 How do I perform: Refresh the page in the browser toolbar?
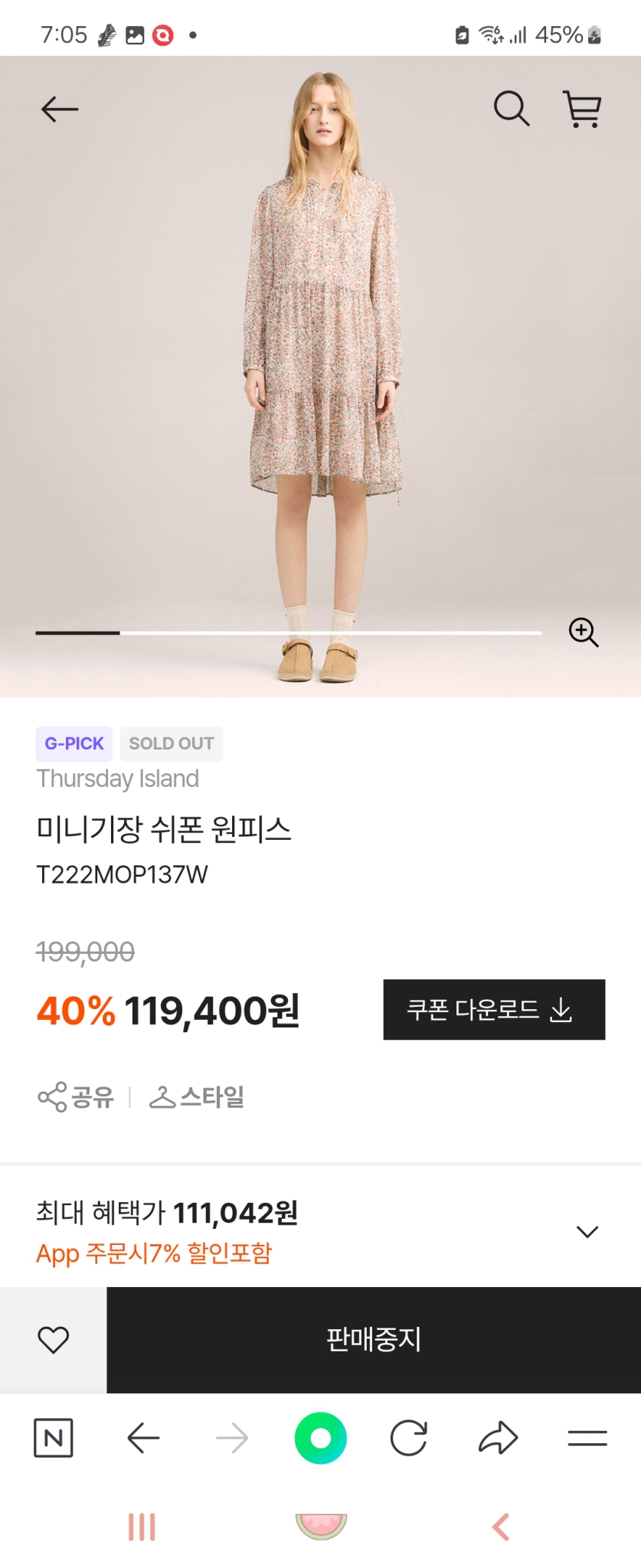tap(408, 1437)
